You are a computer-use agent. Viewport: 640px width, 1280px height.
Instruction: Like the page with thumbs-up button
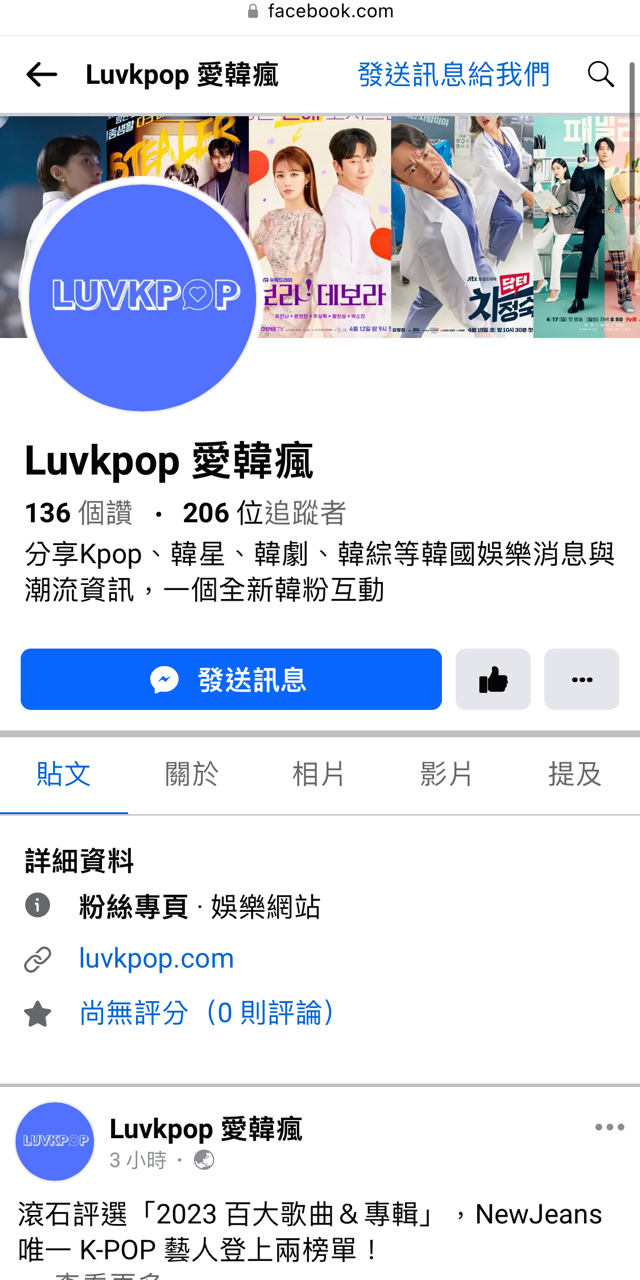(x=493, y=680)
